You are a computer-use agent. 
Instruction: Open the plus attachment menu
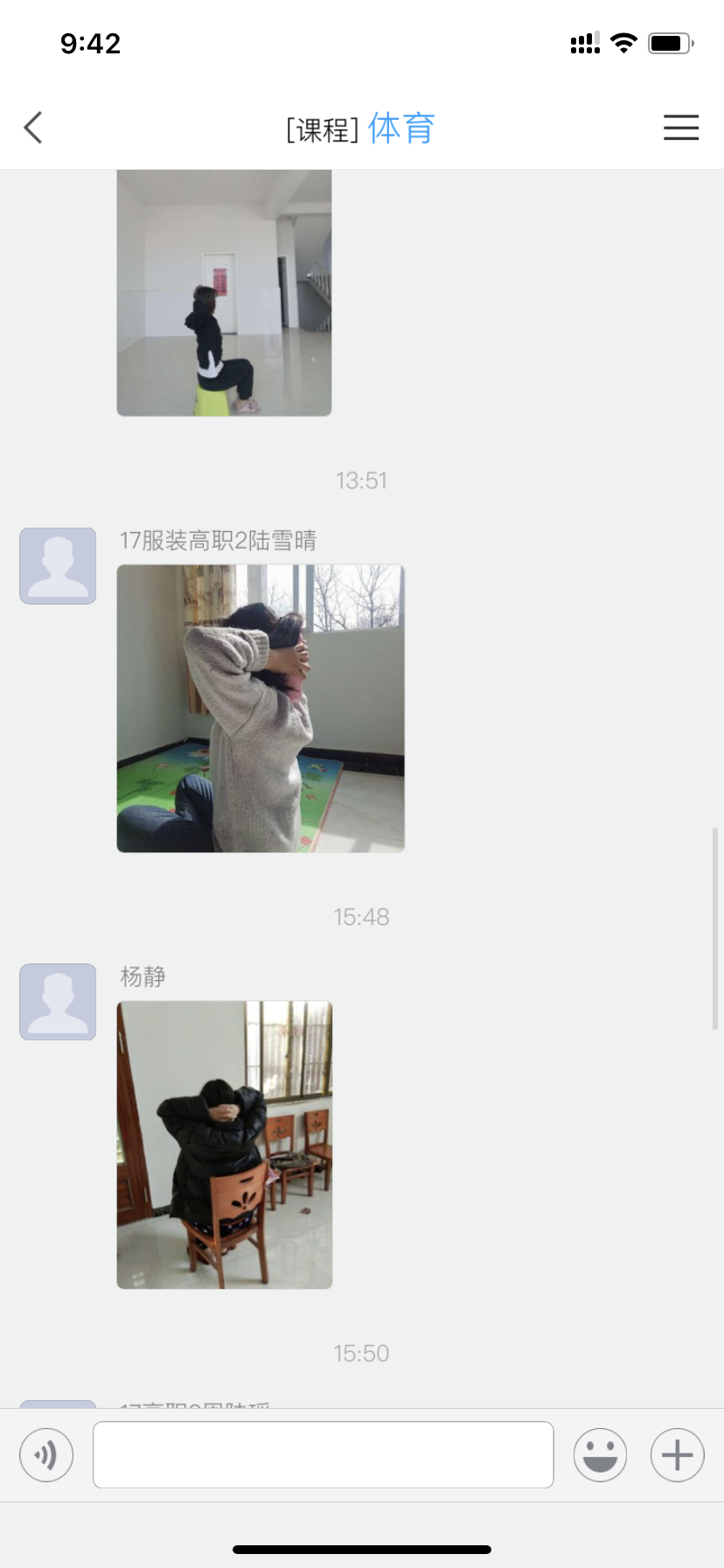tap(677, 1455)
